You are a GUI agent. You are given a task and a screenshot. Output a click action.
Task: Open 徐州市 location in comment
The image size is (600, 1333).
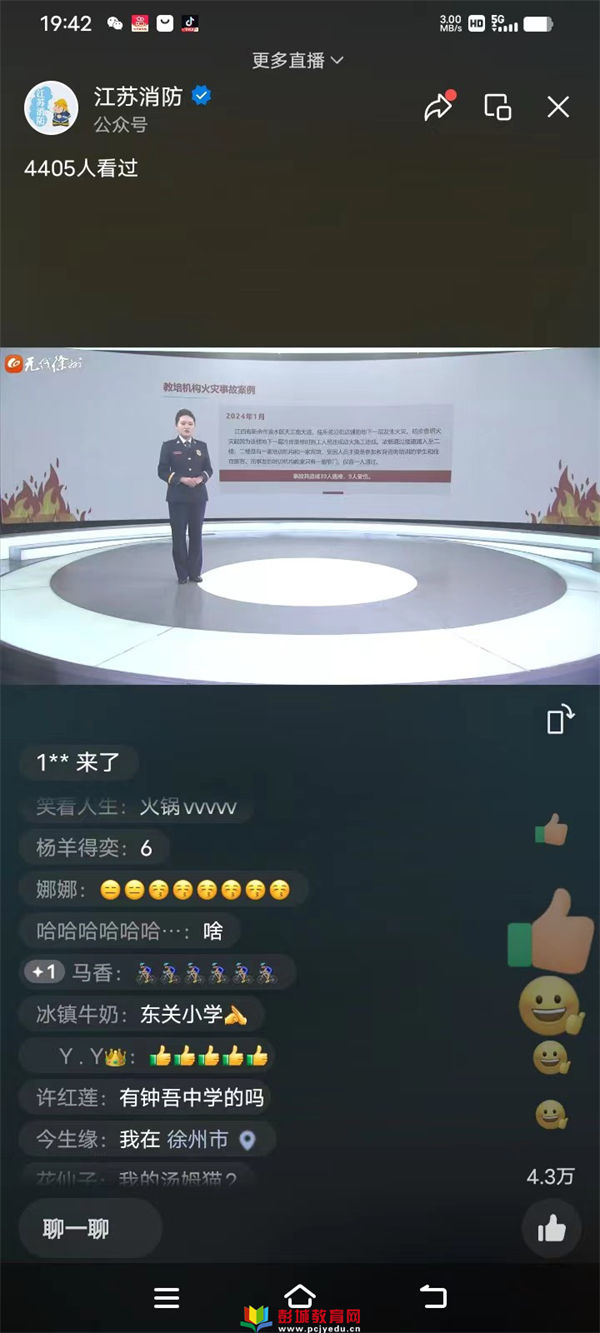210,1139
